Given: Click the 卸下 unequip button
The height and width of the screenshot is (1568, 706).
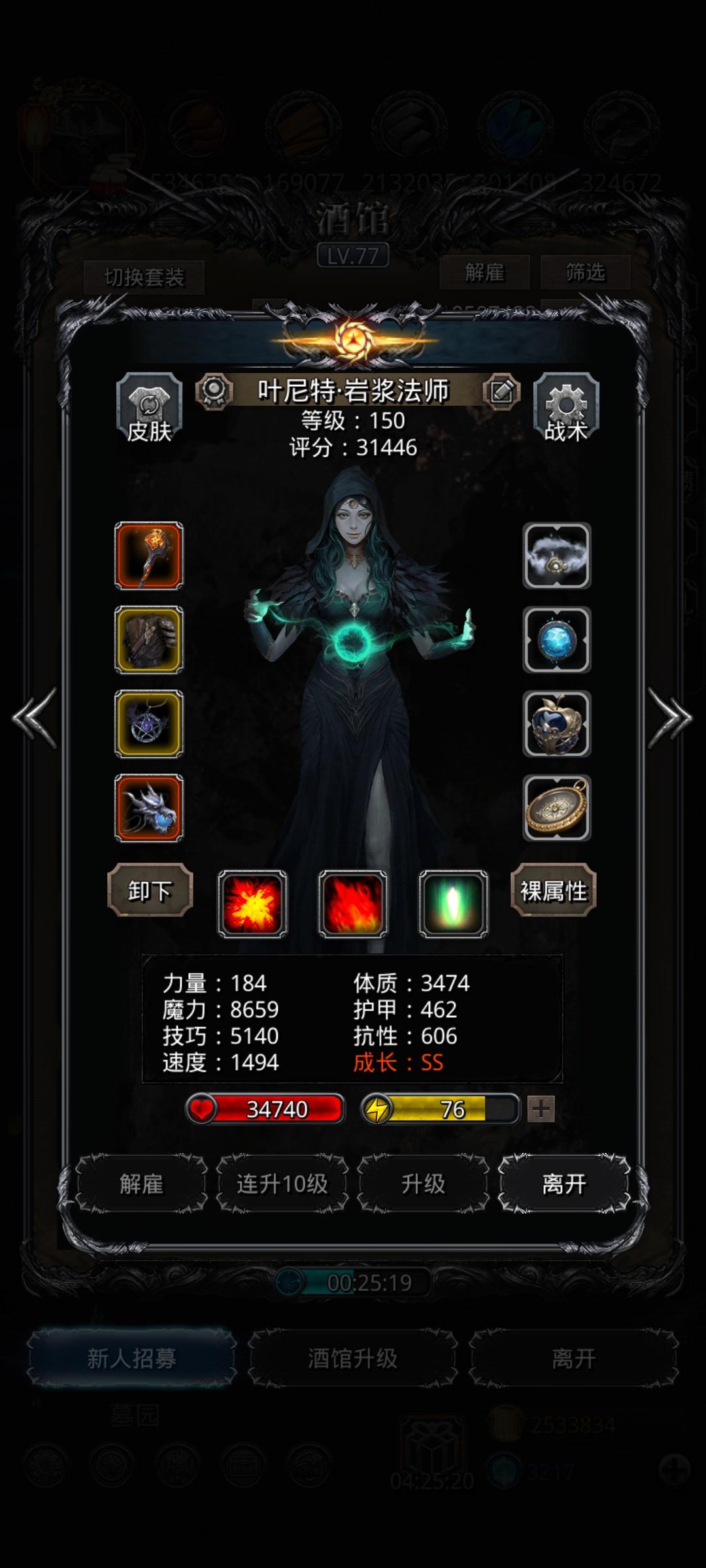Looking at the screenshot, I should [x=148, y=890].
